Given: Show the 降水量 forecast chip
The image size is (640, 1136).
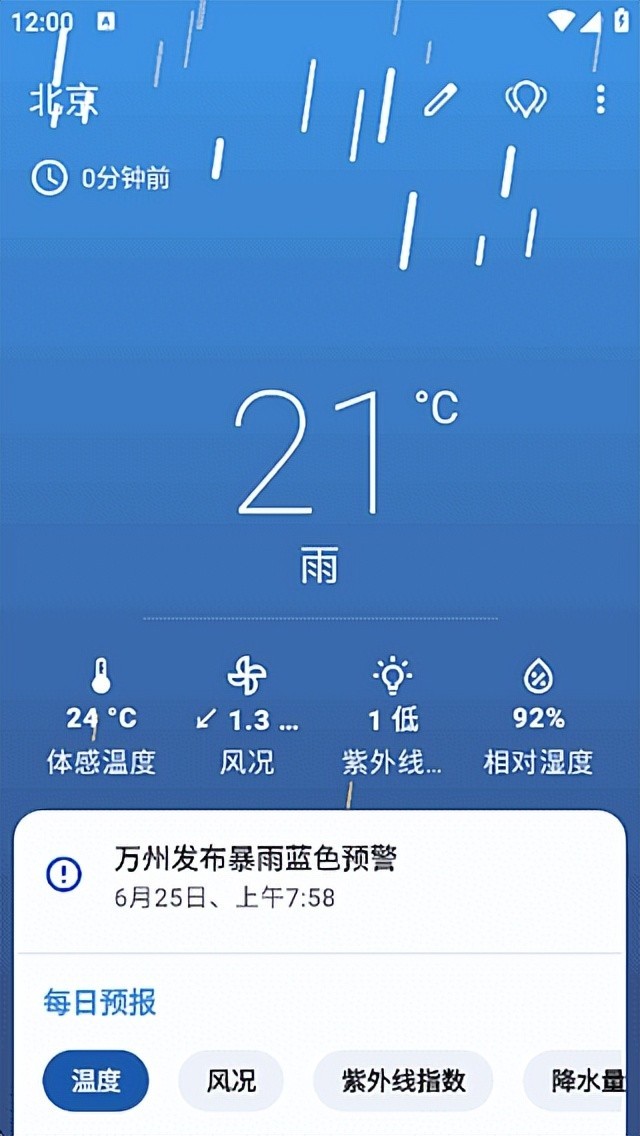Looking at the screenshot, I should pos(587,1080).
